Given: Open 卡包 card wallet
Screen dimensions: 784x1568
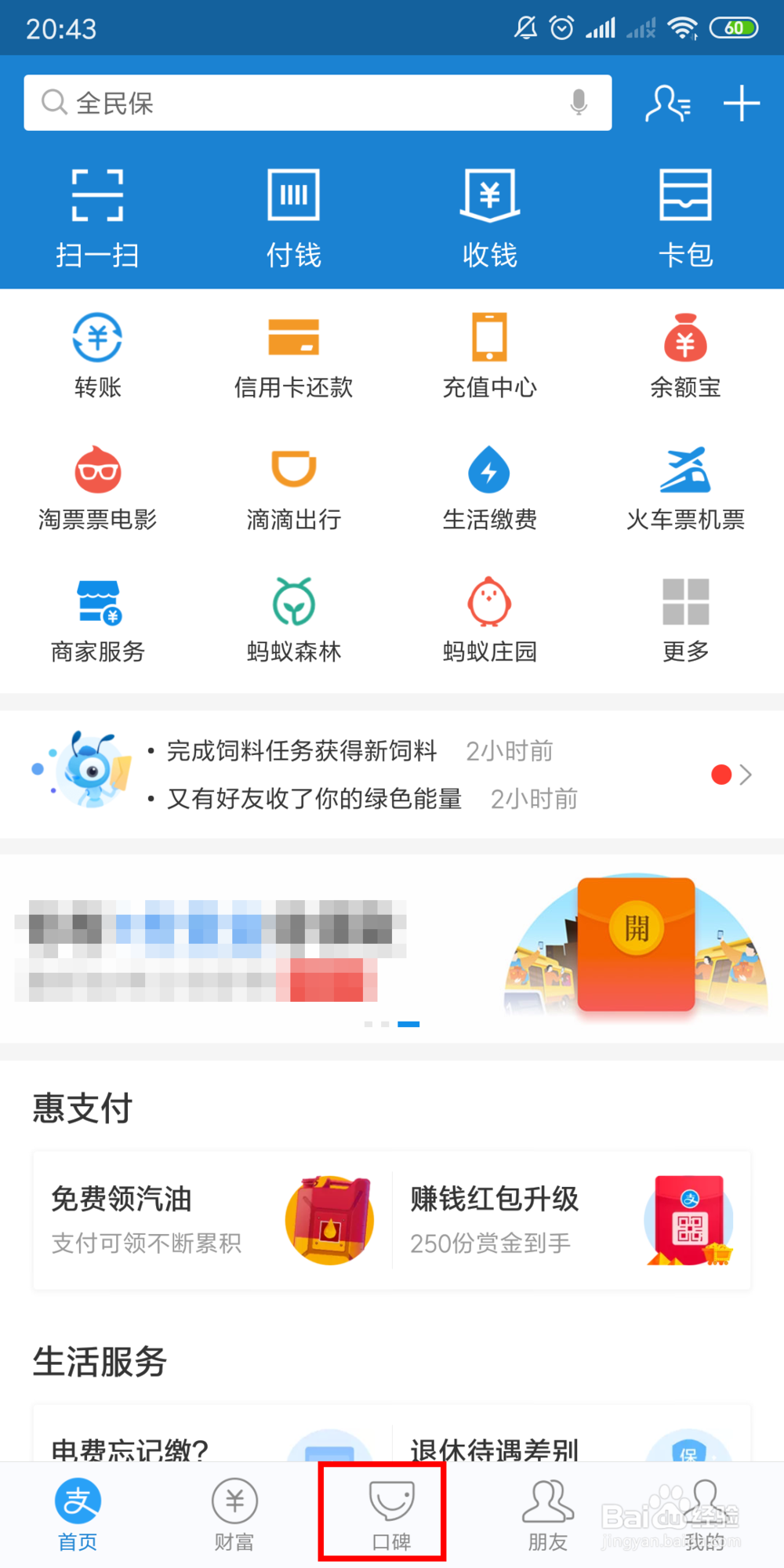Looking at the screenshot, I should pyautogui.click(x=685, y=218).
